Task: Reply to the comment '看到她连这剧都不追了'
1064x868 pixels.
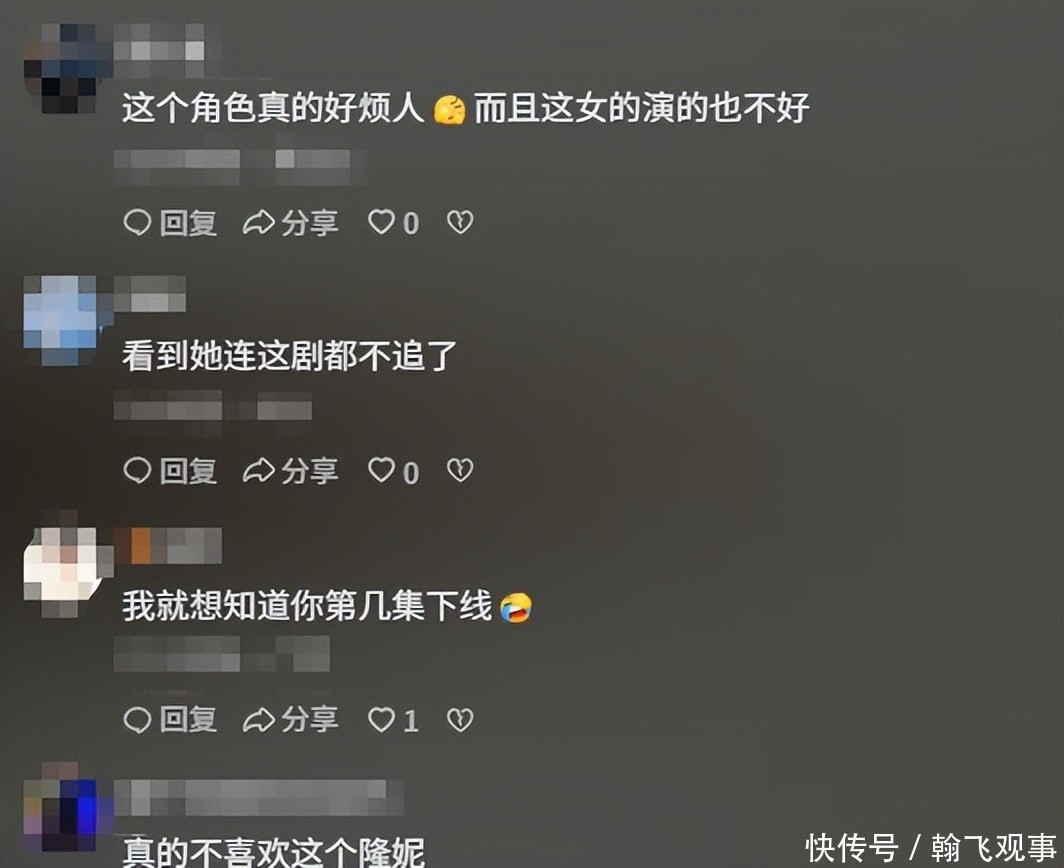Action: [170, 471]
